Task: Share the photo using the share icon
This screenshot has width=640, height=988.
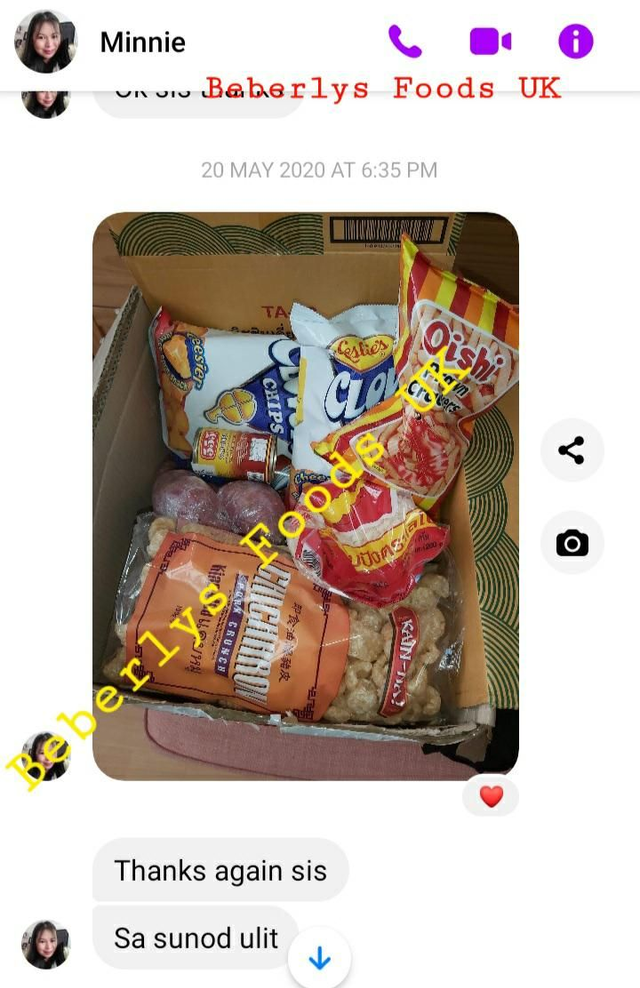Action: click(572, 450)
